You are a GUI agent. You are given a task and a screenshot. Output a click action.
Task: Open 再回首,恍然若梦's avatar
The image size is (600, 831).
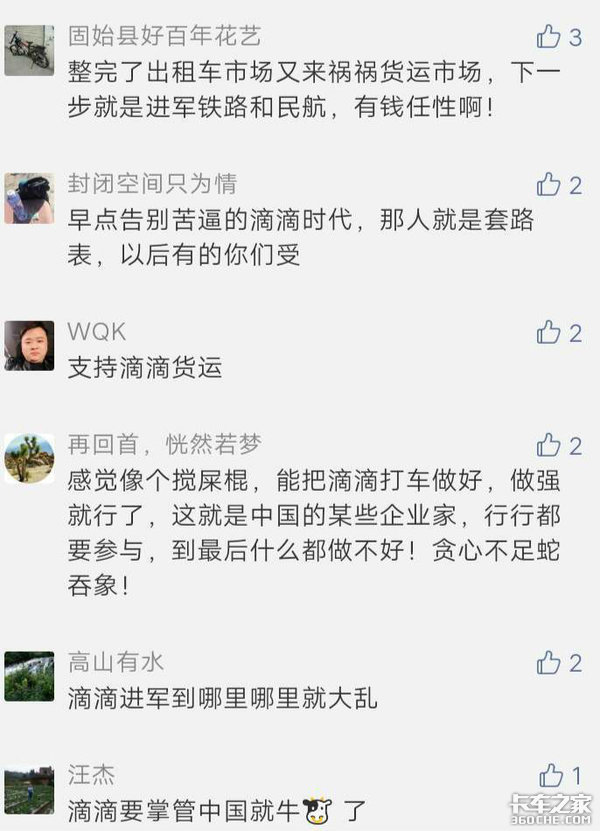(29, 459)
